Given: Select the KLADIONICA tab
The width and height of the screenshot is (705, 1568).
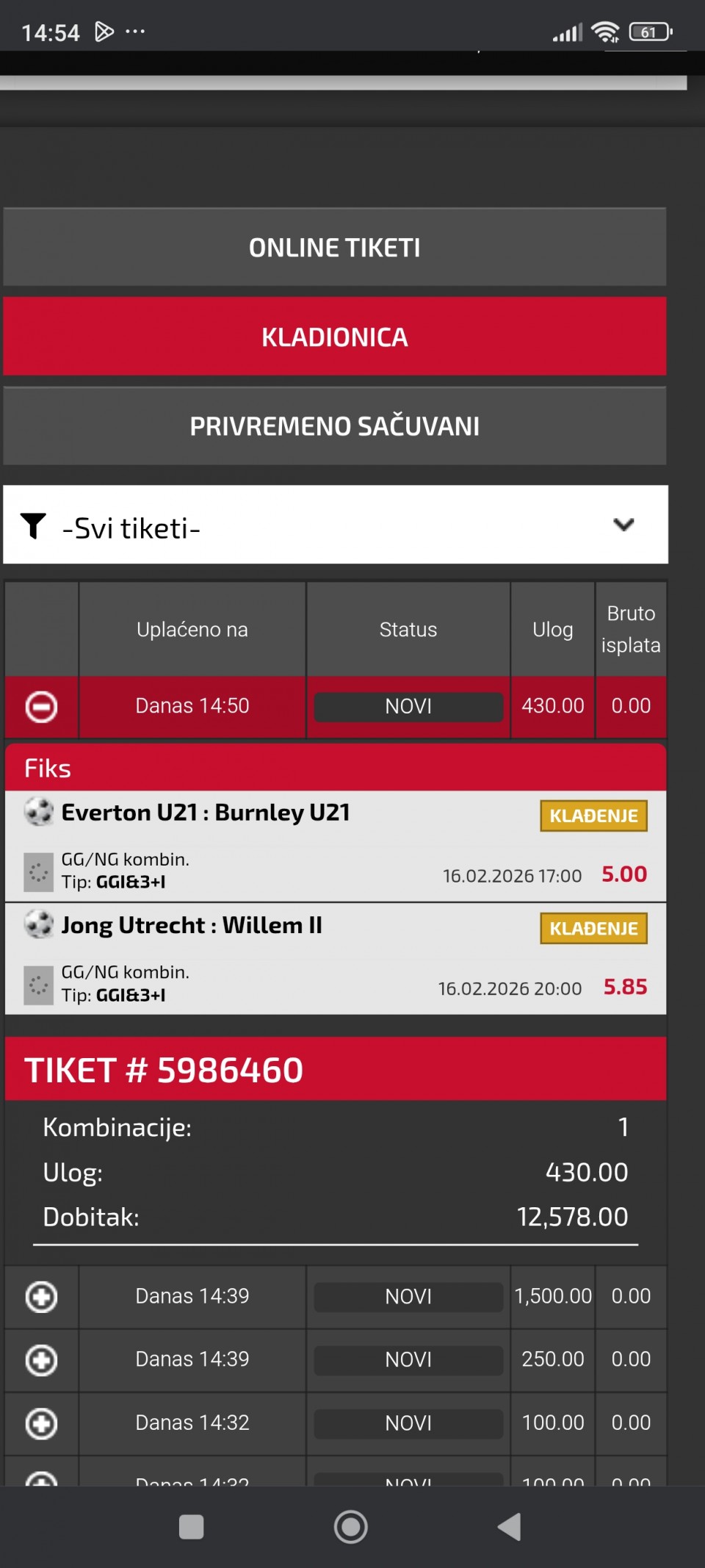Looking at the screenshot, I should 335,337.
